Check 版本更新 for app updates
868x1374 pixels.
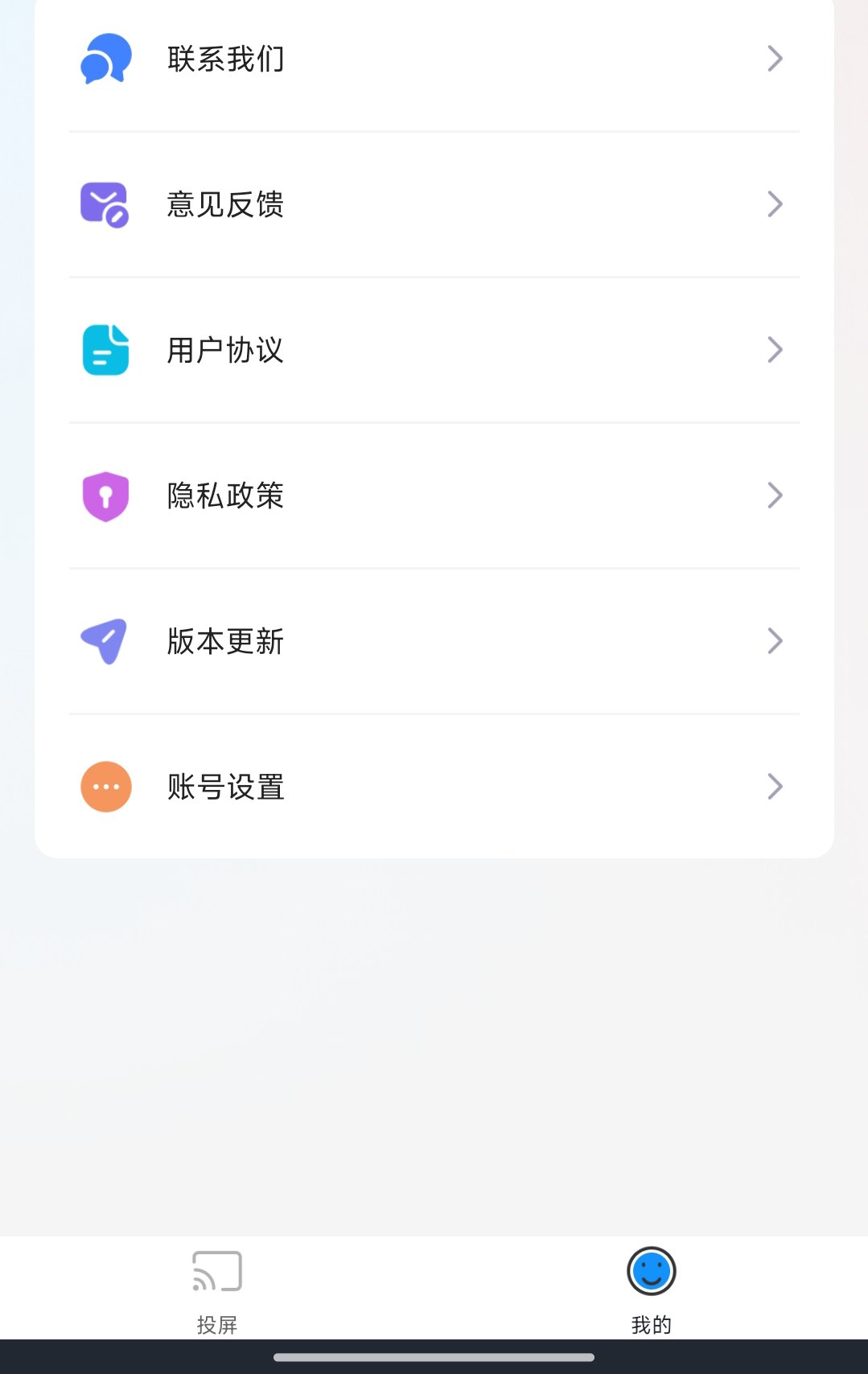[x=433, y=641]
